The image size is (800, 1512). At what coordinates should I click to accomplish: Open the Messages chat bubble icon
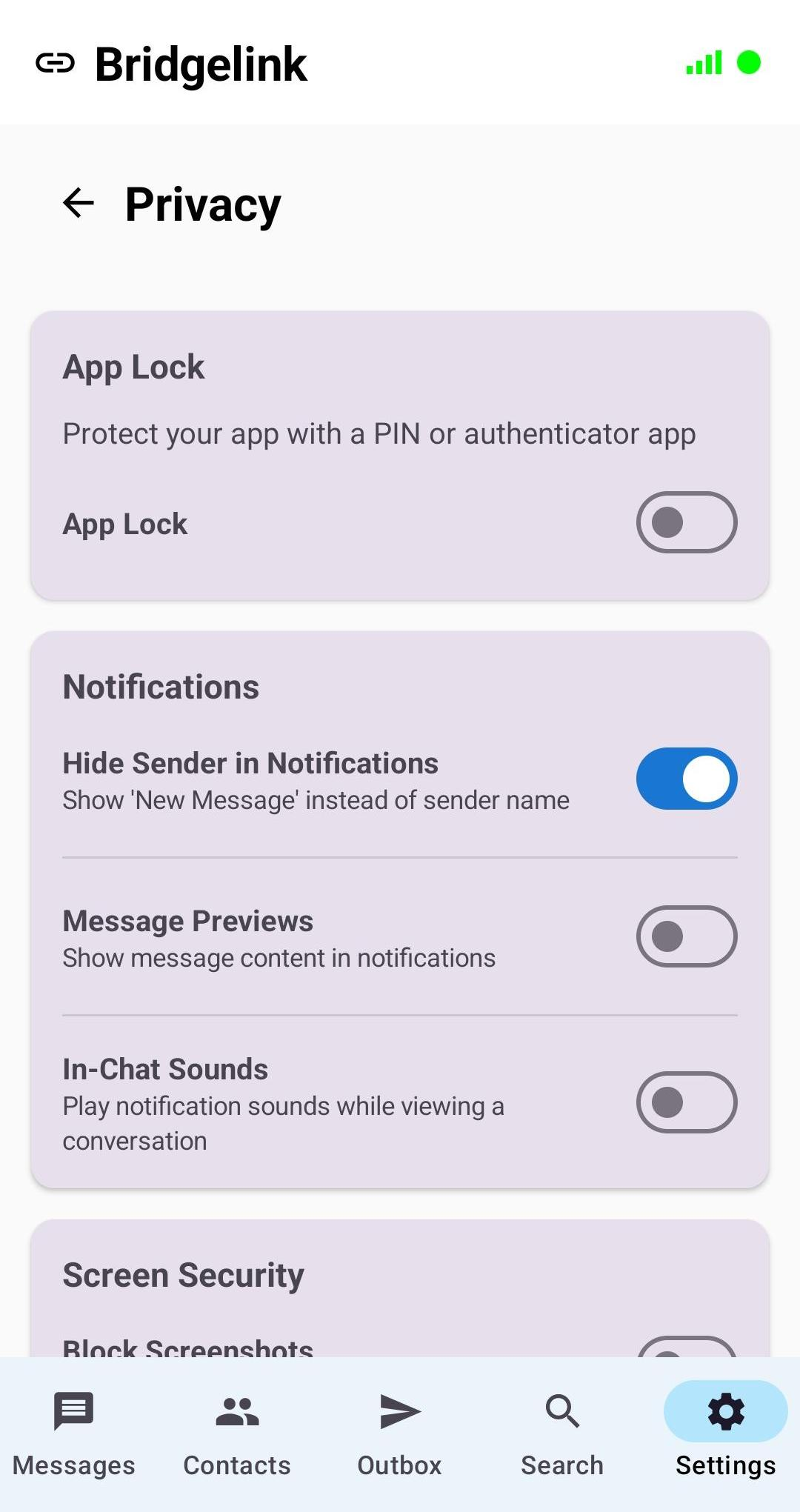73,1409
